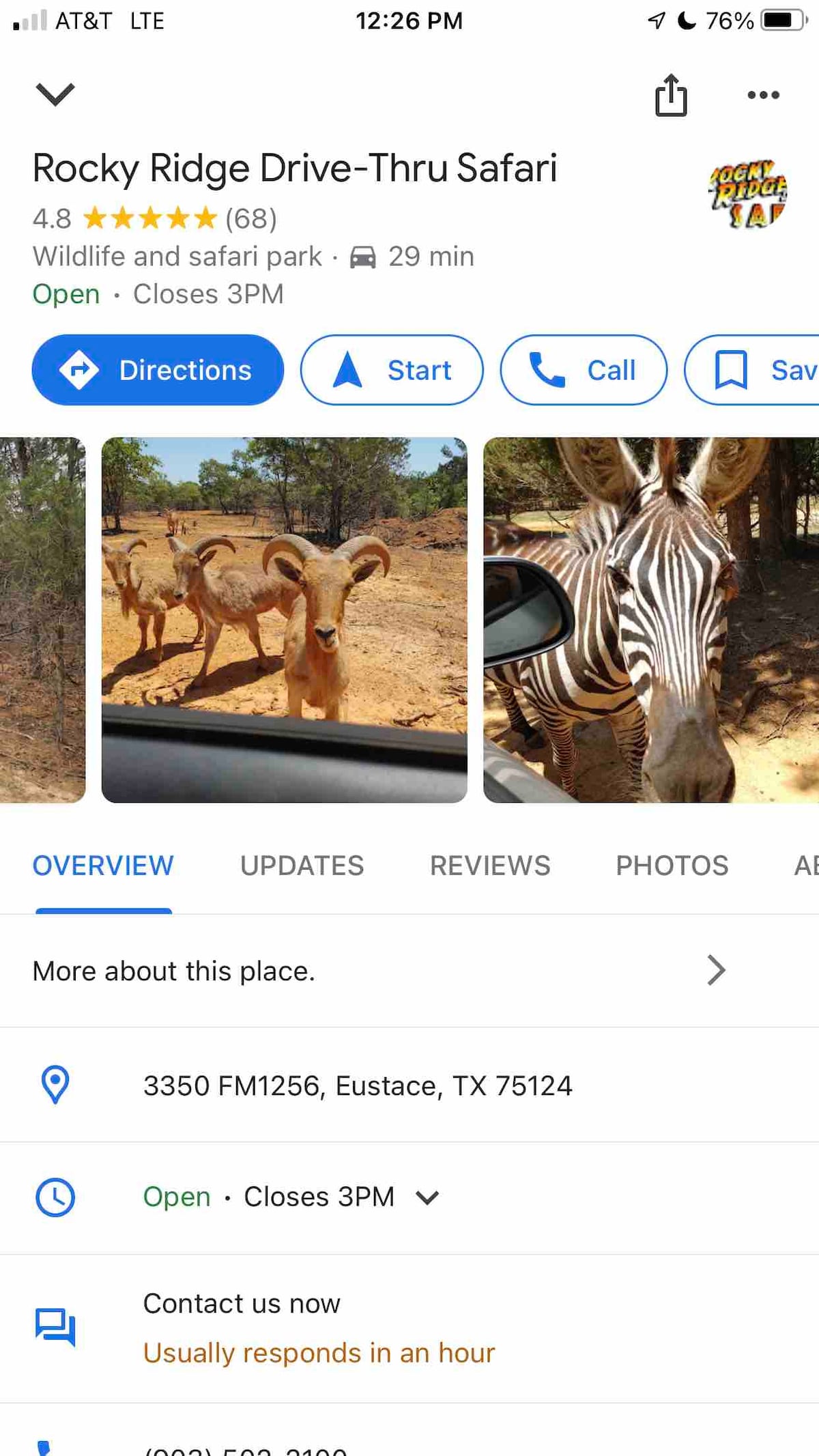Switch to the Reviews tab

(x=489, y=866)
